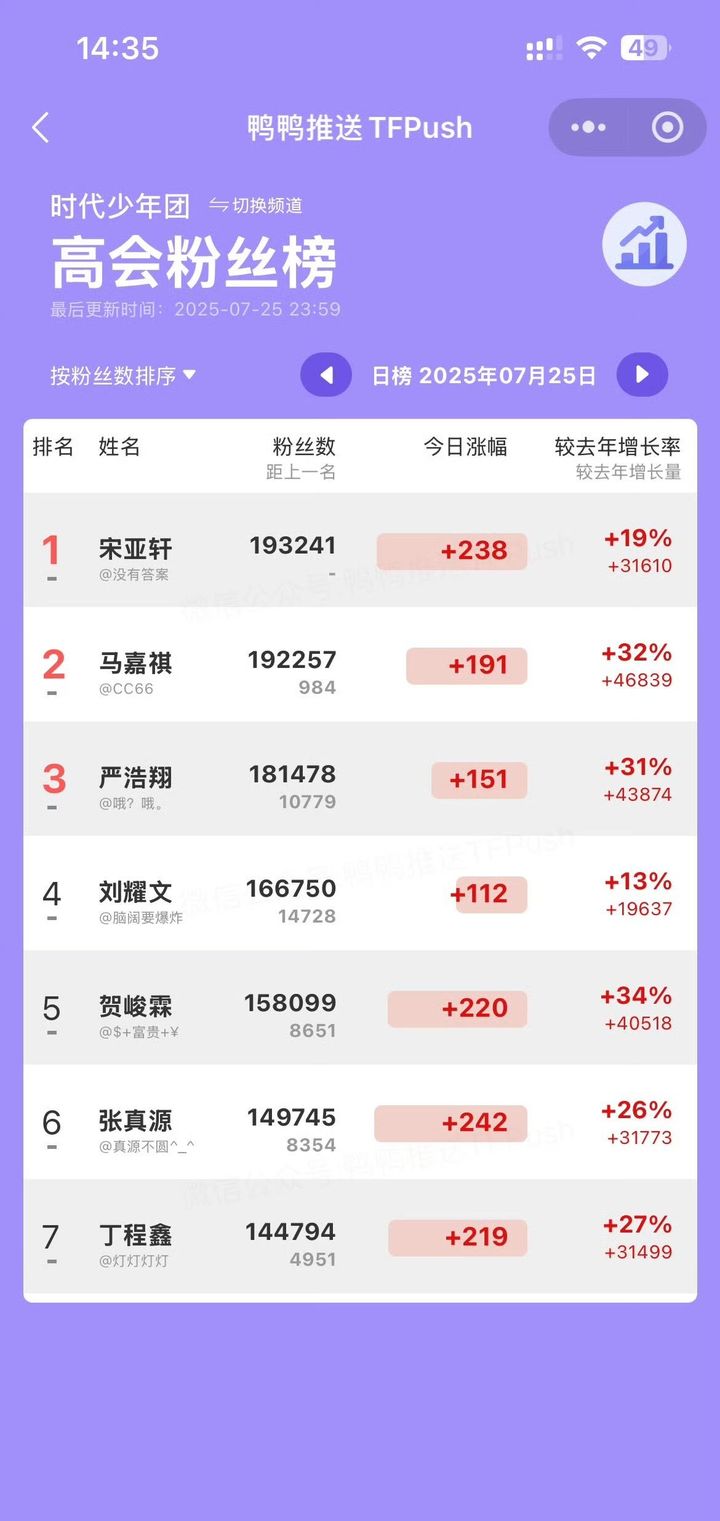Tap 切换频道 to switch channel
Image resolution: width=720 pixels, height=1521 pixels.
point(256,206)
